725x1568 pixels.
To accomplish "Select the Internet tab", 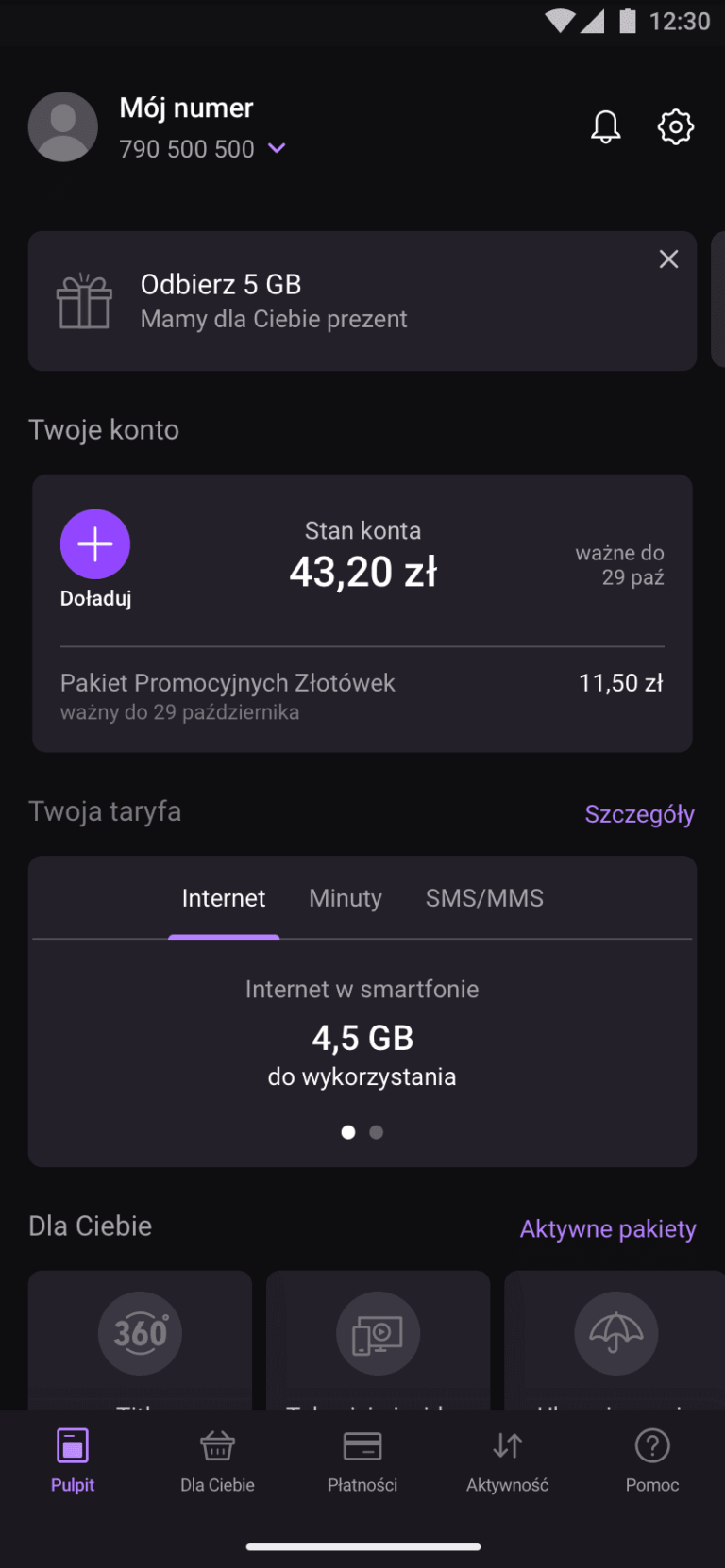I will 224,898.
